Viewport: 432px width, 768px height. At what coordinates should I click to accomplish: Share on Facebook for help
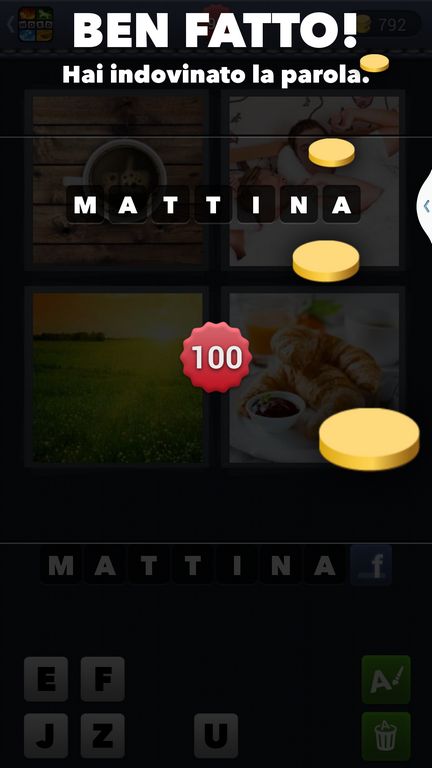371,566
